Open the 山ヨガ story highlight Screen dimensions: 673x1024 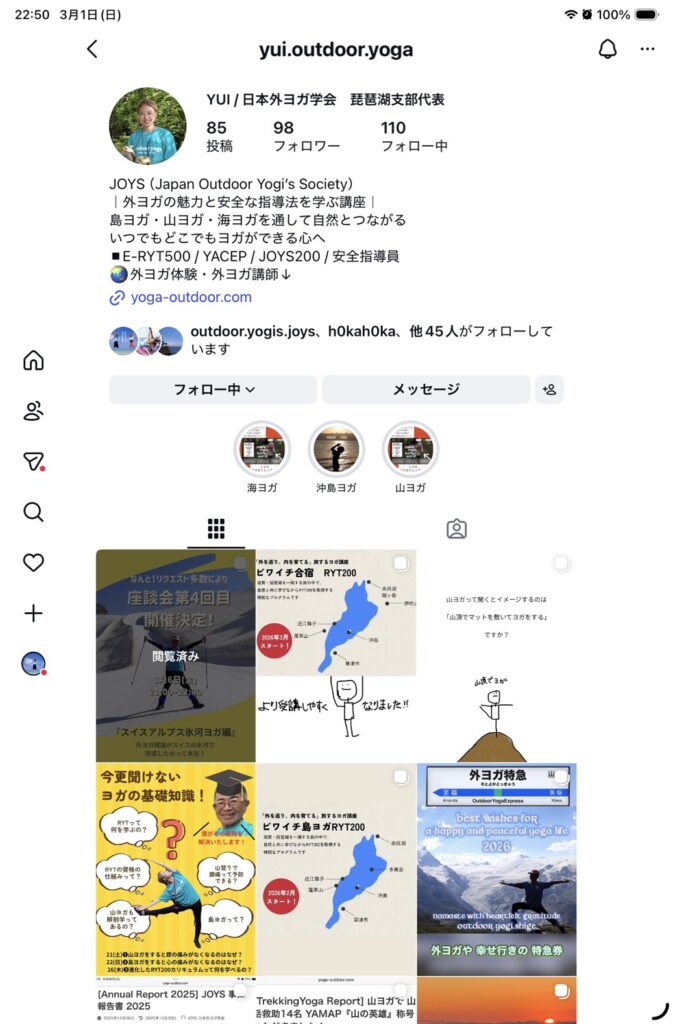coord(410,449)
